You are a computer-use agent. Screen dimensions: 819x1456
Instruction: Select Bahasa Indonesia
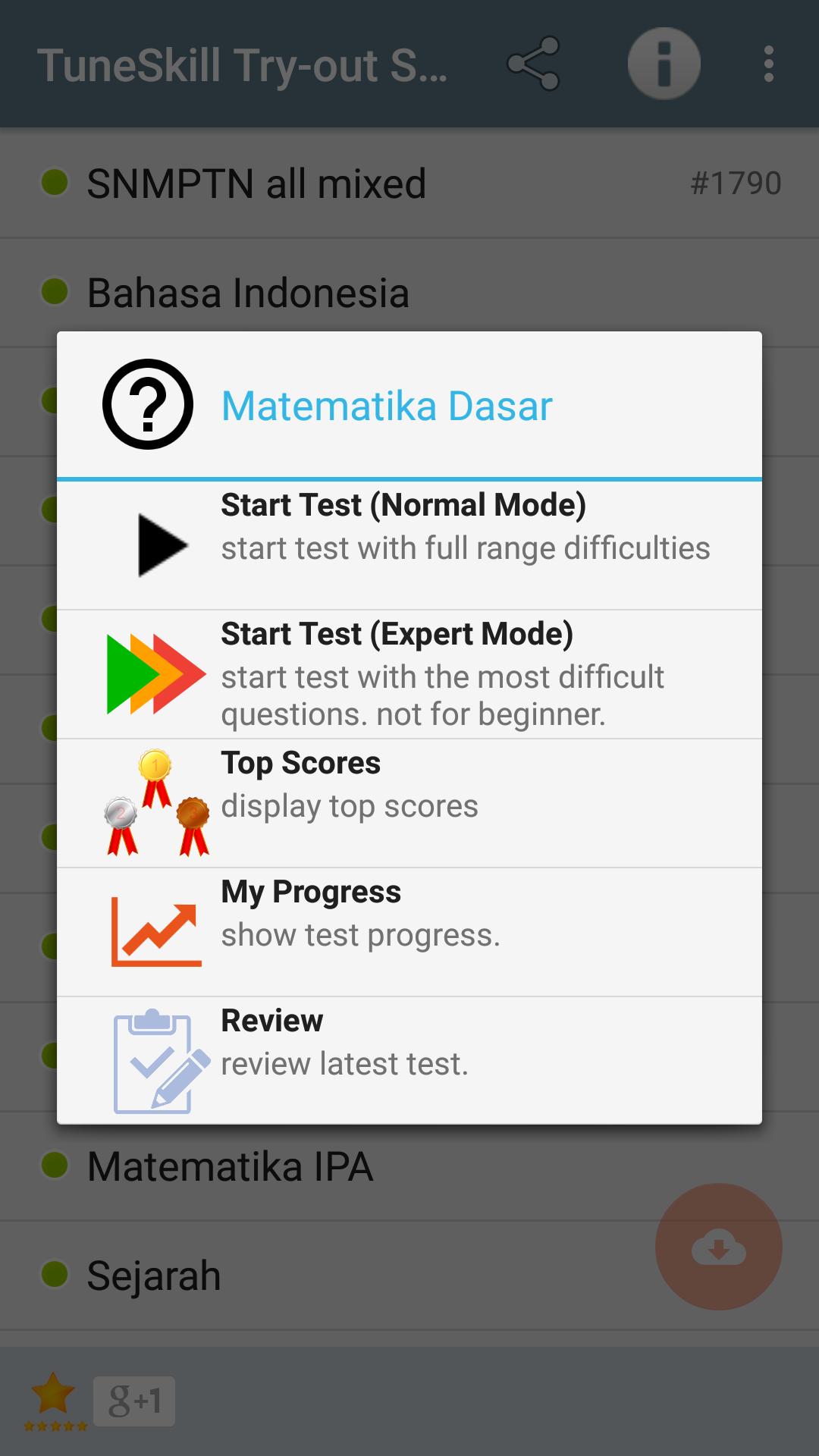[x=248, y=293]
